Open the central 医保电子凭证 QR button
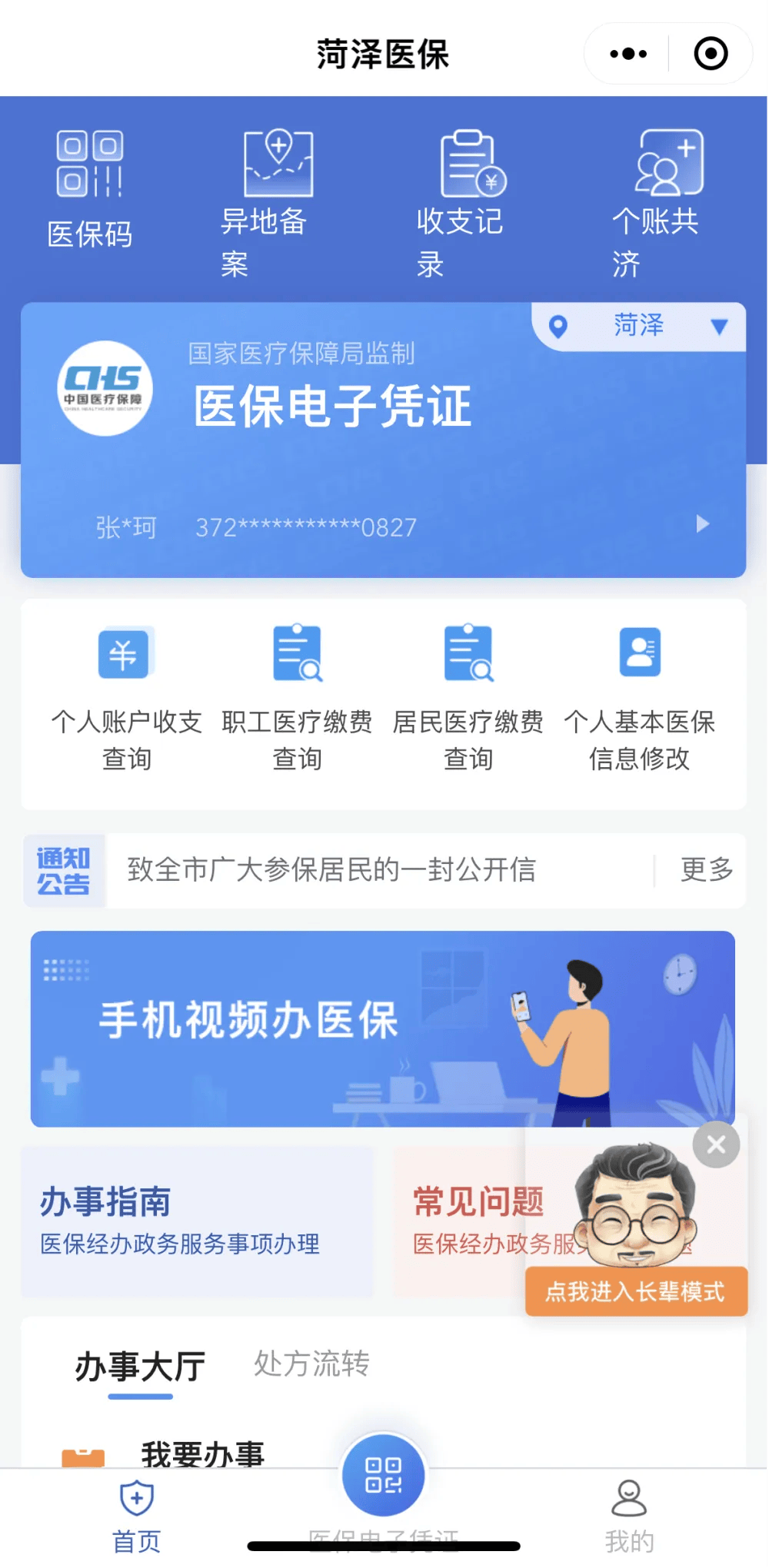The image size is (769, 1568). click(384, 1474)
